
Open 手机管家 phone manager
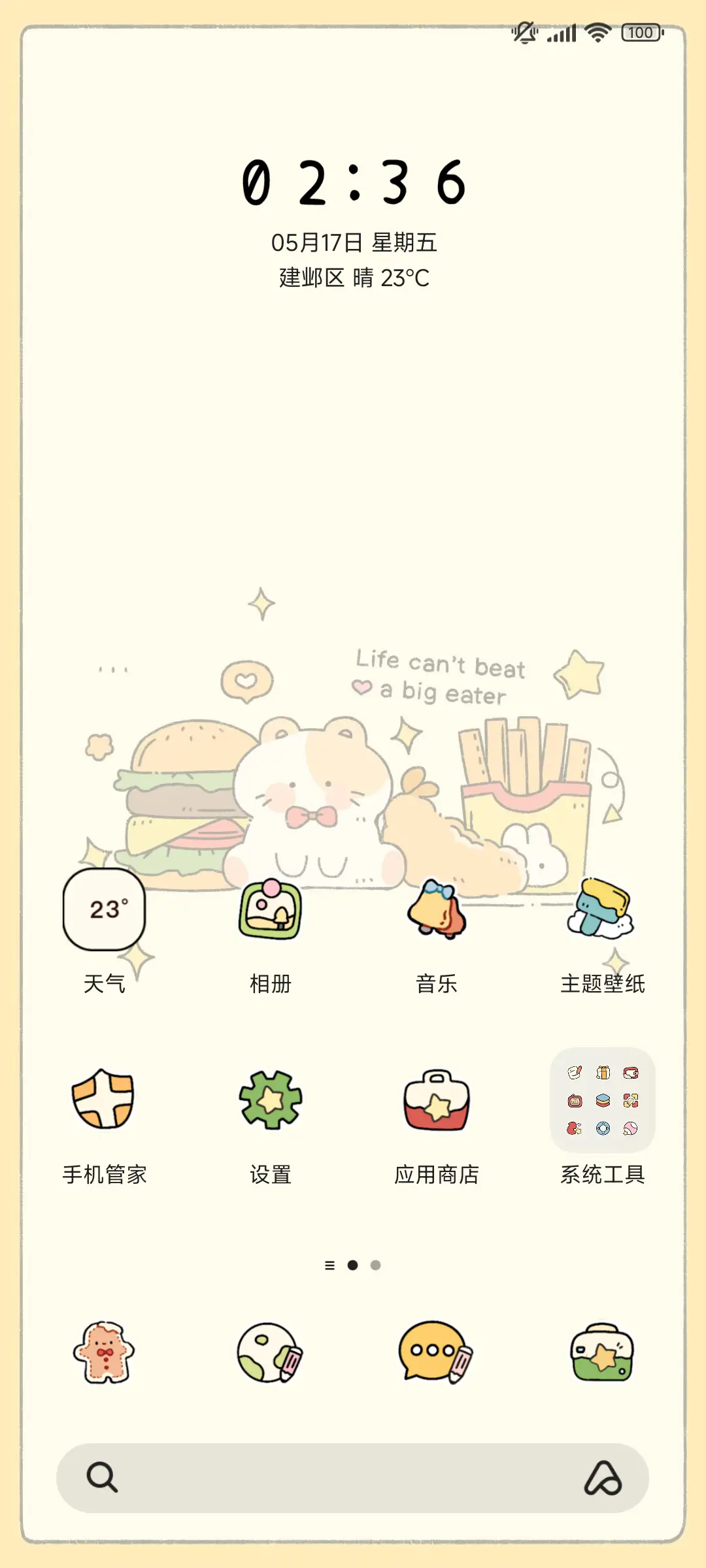coord(105,1104)
